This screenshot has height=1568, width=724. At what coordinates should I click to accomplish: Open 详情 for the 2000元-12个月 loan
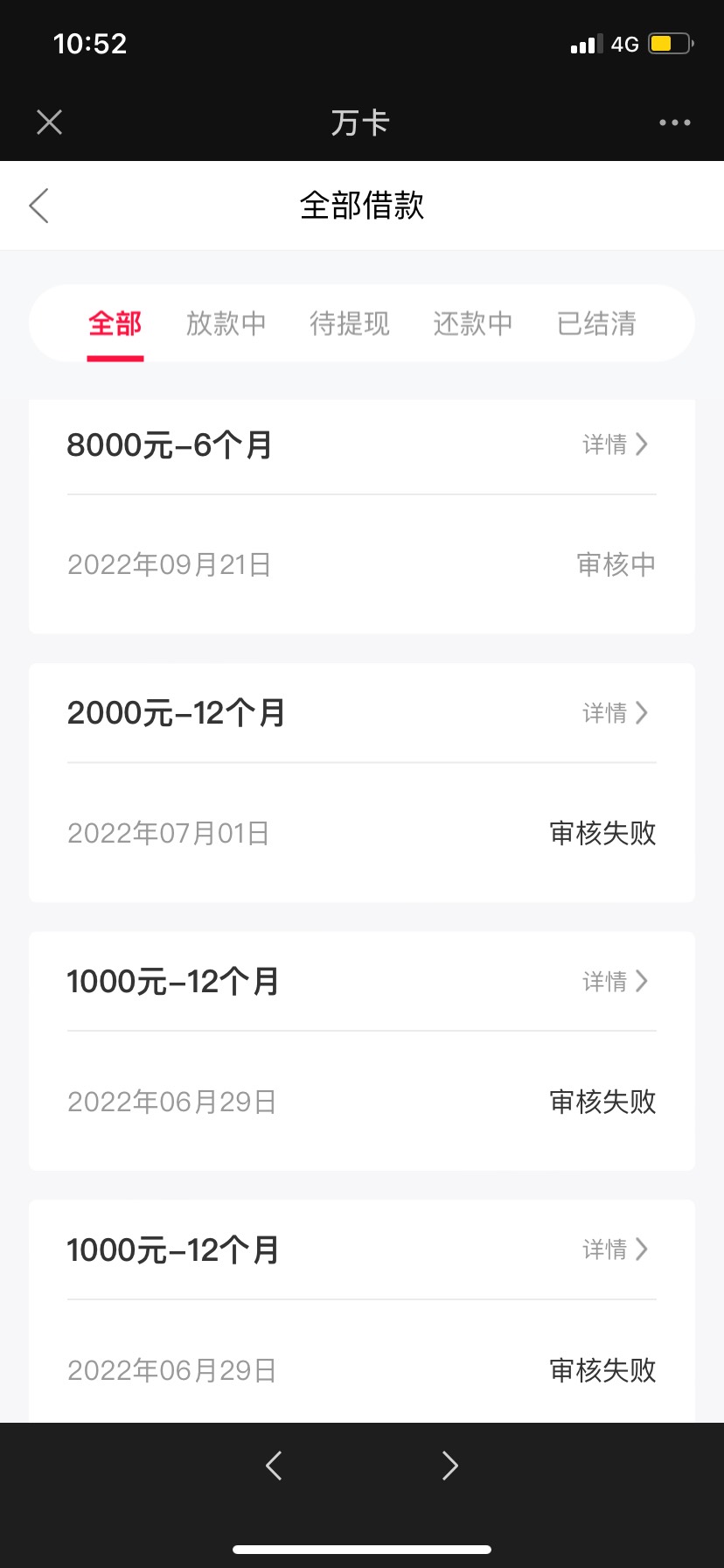pyautogui.click(x=615, y=713)
